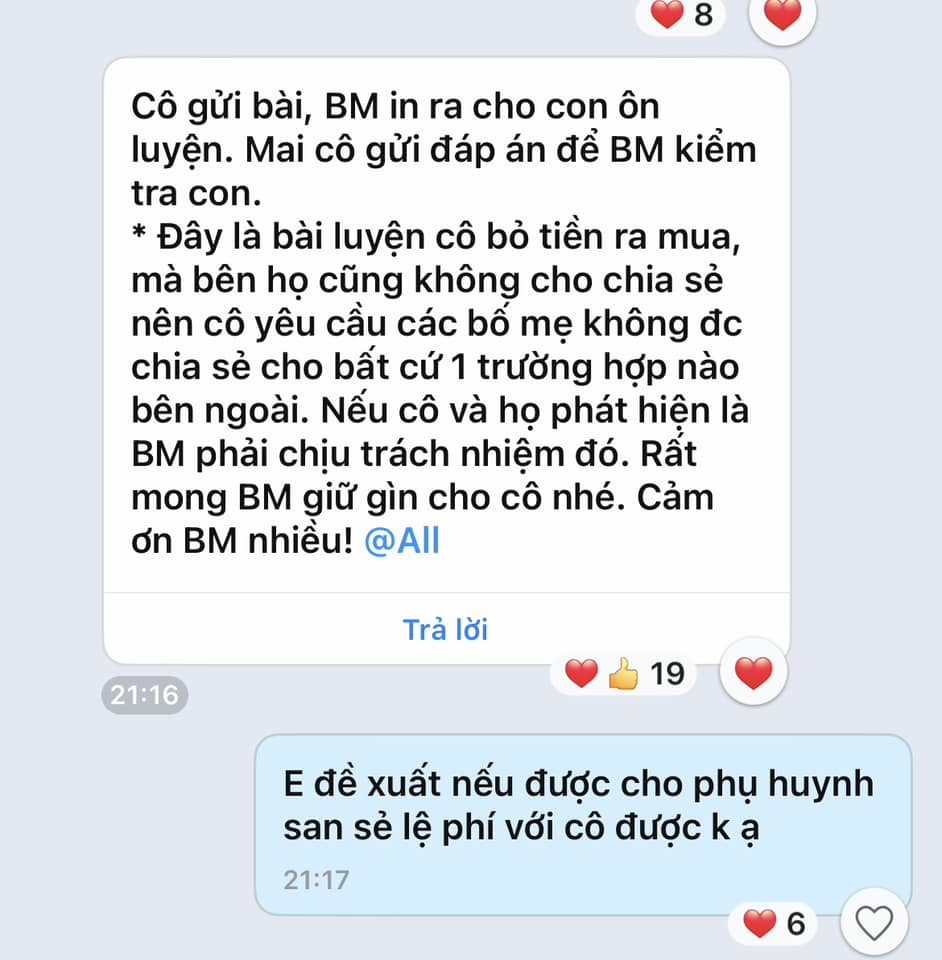Image resolution: width=942 pixels, height=960 pixels.
Task: Show the 6 heart reactions on the reply
Action: (774, 924)
